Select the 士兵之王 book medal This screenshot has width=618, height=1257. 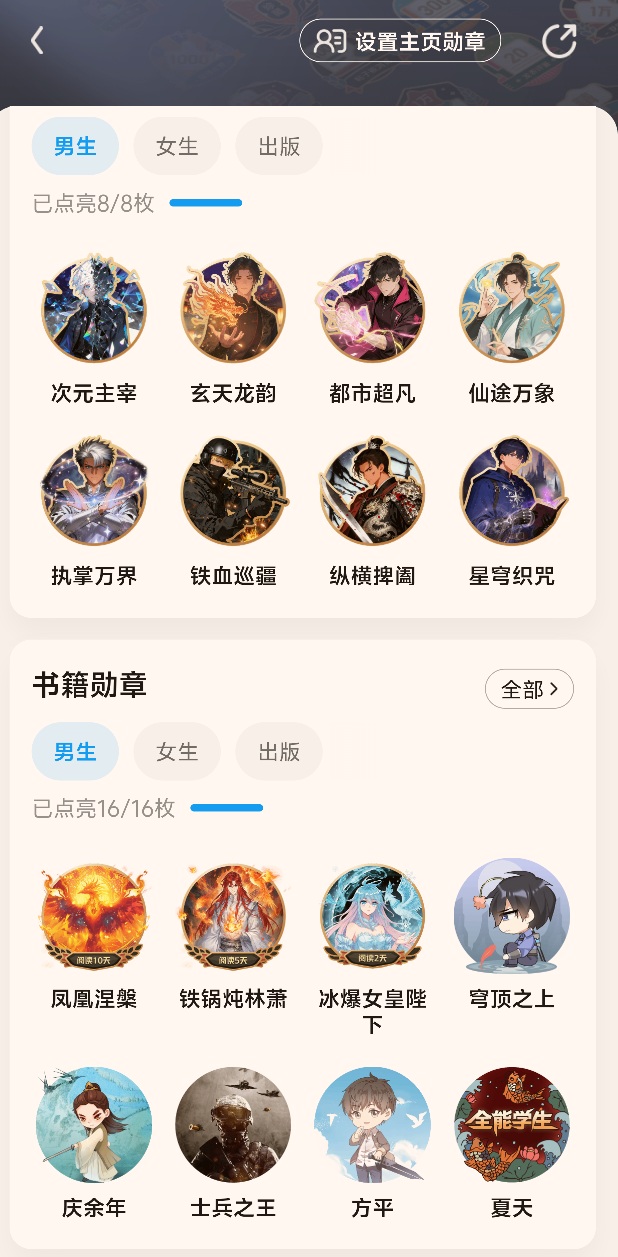[x=233, y=1125]
